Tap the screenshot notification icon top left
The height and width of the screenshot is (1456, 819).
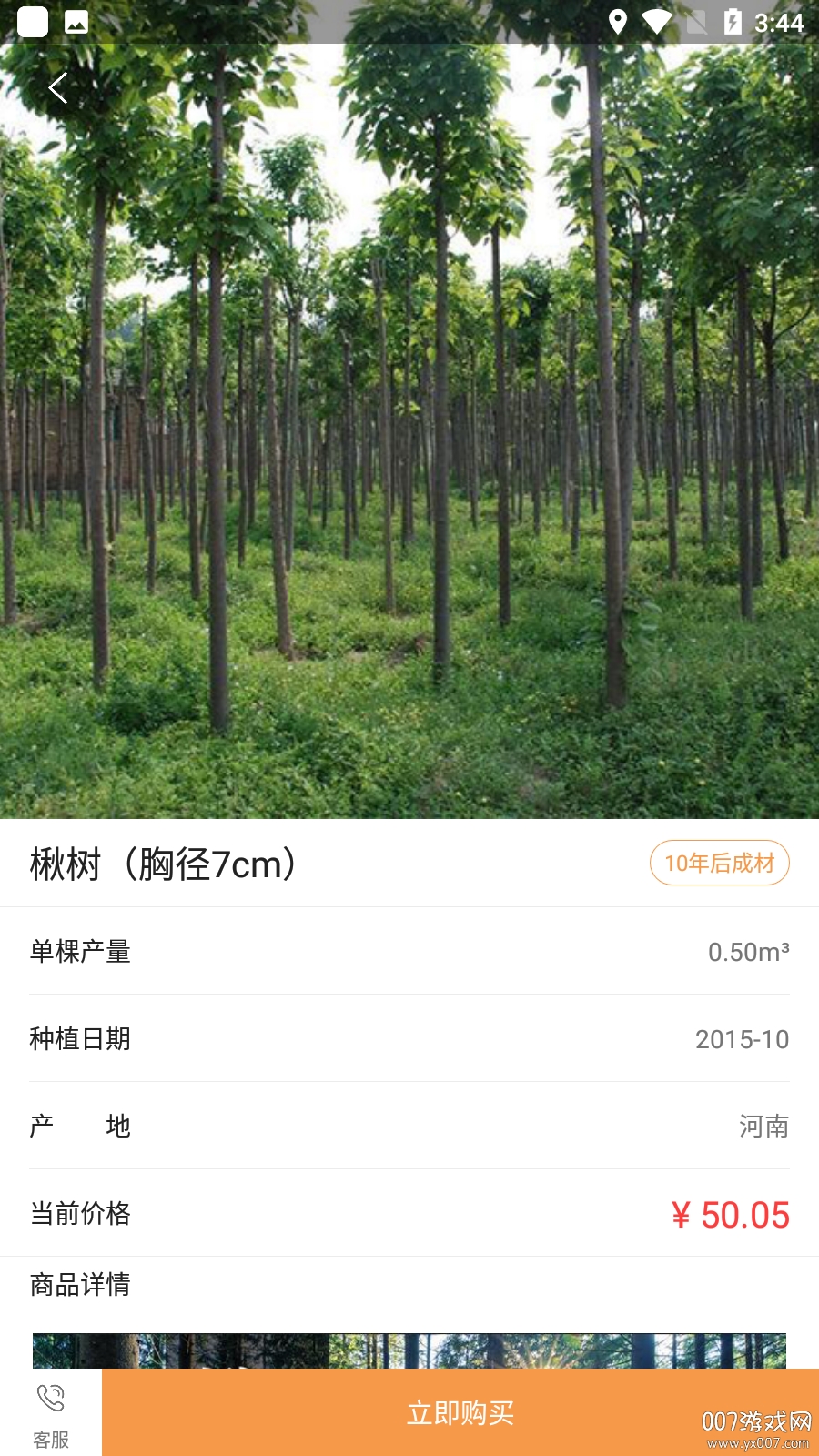pos(34,20)
